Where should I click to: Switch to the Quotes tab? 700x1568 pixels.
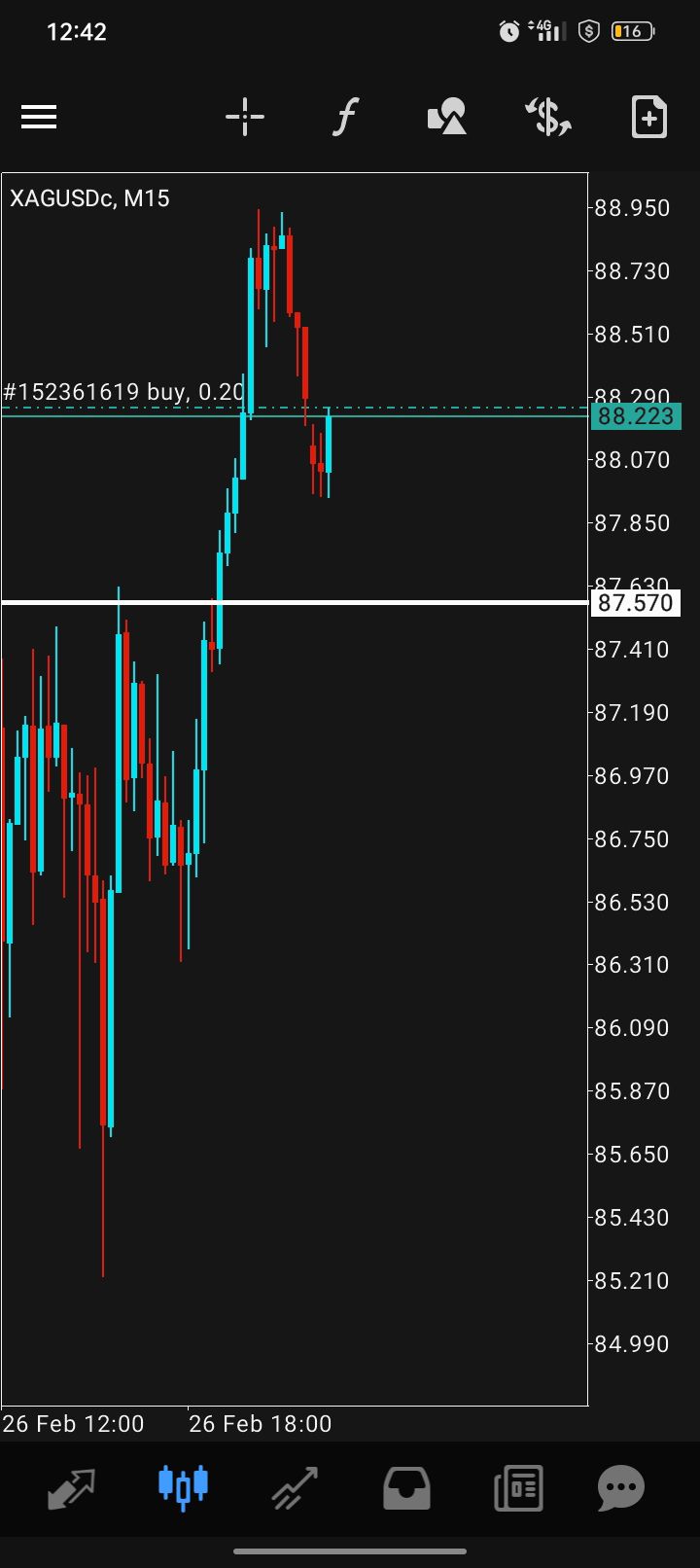73,1488
